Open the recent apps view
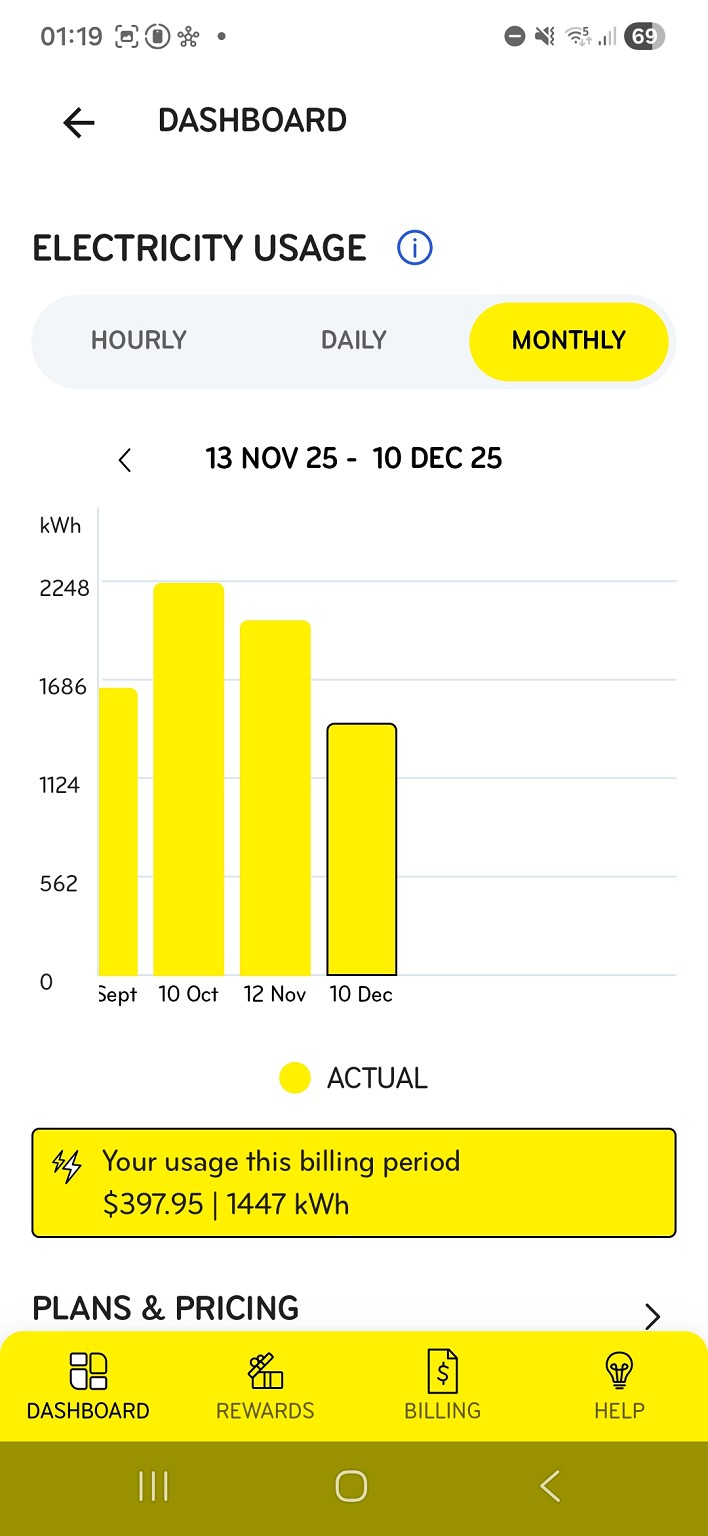This screenshot has width=708, height=1536. coord(153,1486)
